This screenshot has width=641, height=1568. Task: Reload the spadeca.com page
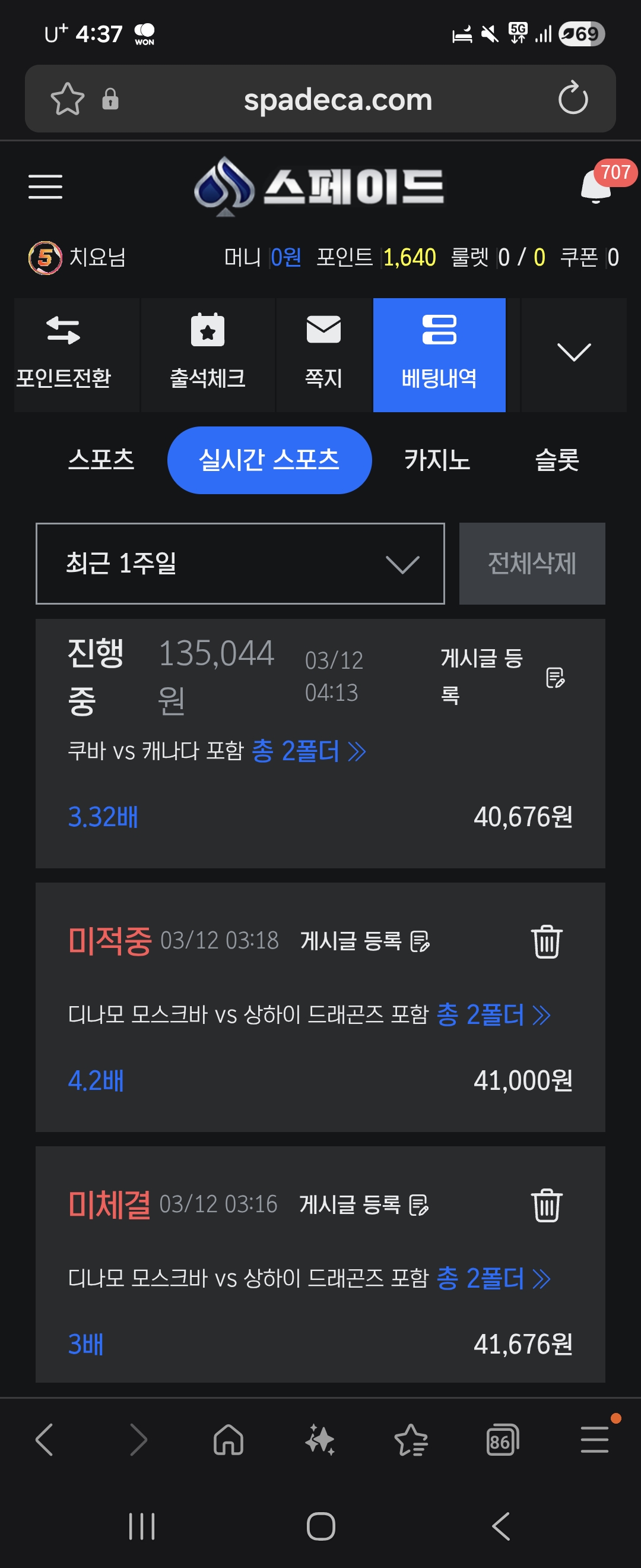[x=573, y=99]
